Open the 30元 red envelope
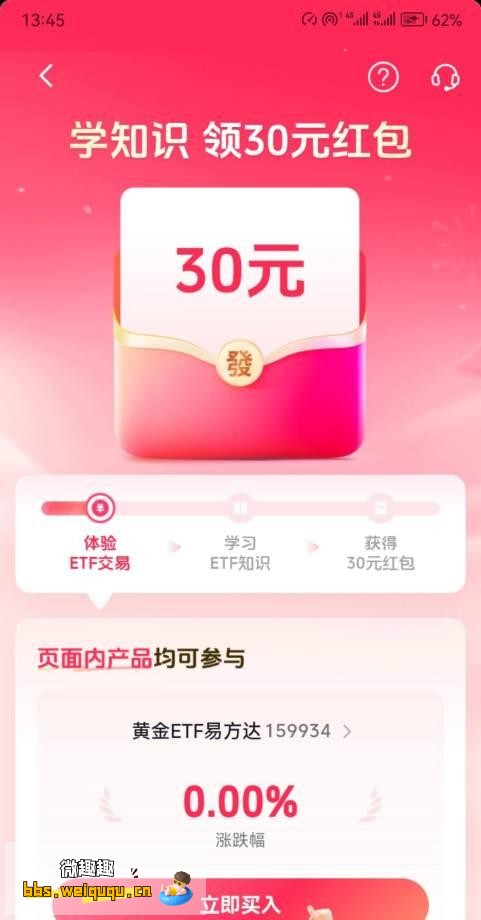This screenshot has height=920, width=481. (x=240, y=323)
